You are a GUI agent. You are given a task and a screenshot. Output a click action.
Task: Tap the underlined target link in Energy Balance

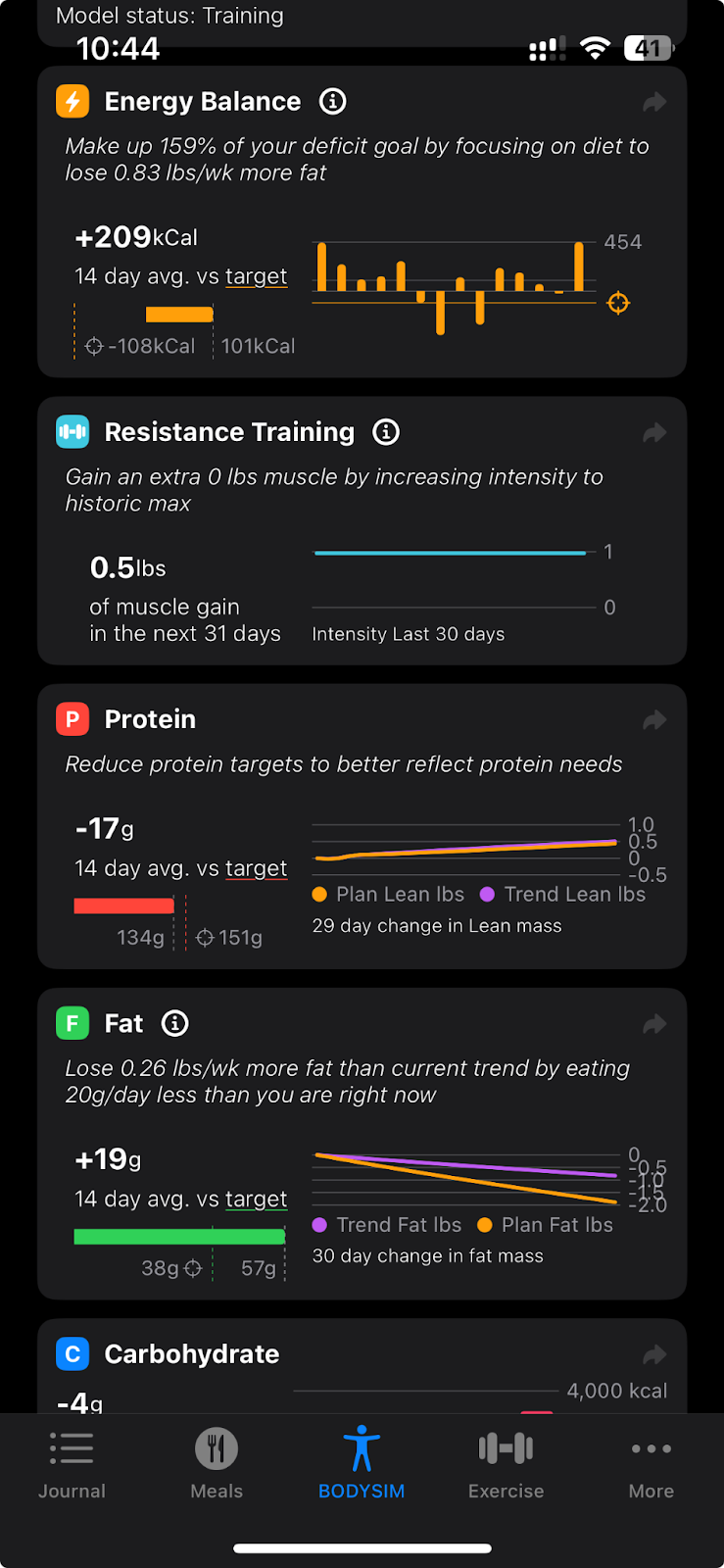[257, 276]
